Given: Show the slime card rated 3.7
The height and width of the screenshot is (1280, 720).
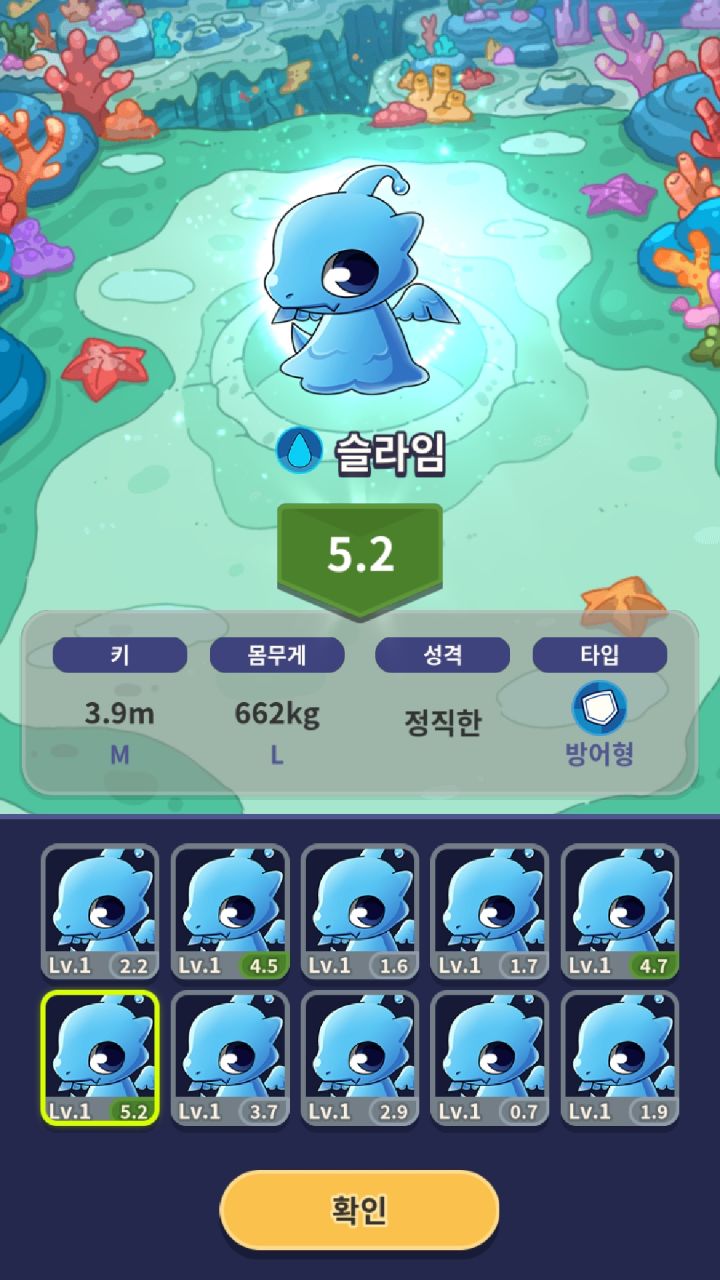Looking at the screenshot, I should [230, 1058].
